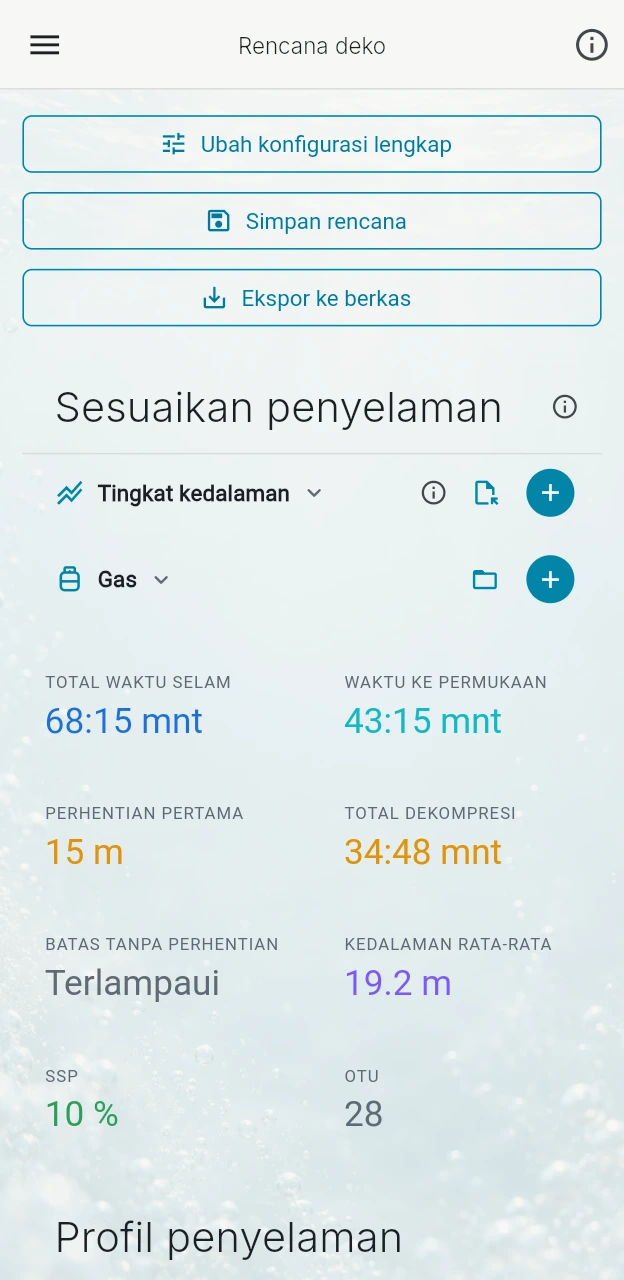The height and width of the screenshot is (1280, 624).
Task: Tap Ekspor ke berkas button
Action: (x=312, y=298)
